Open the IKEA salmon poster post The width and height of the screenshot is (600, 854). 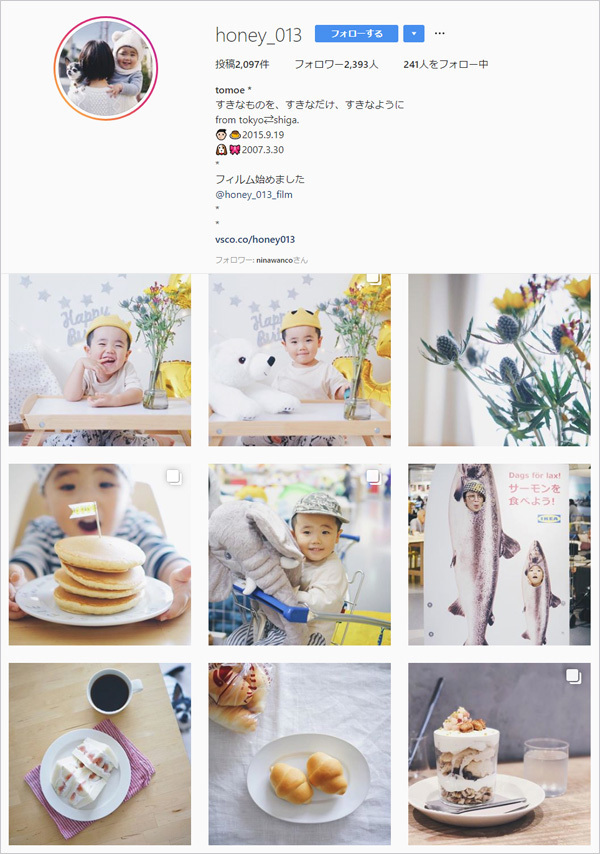pos(499,554)
